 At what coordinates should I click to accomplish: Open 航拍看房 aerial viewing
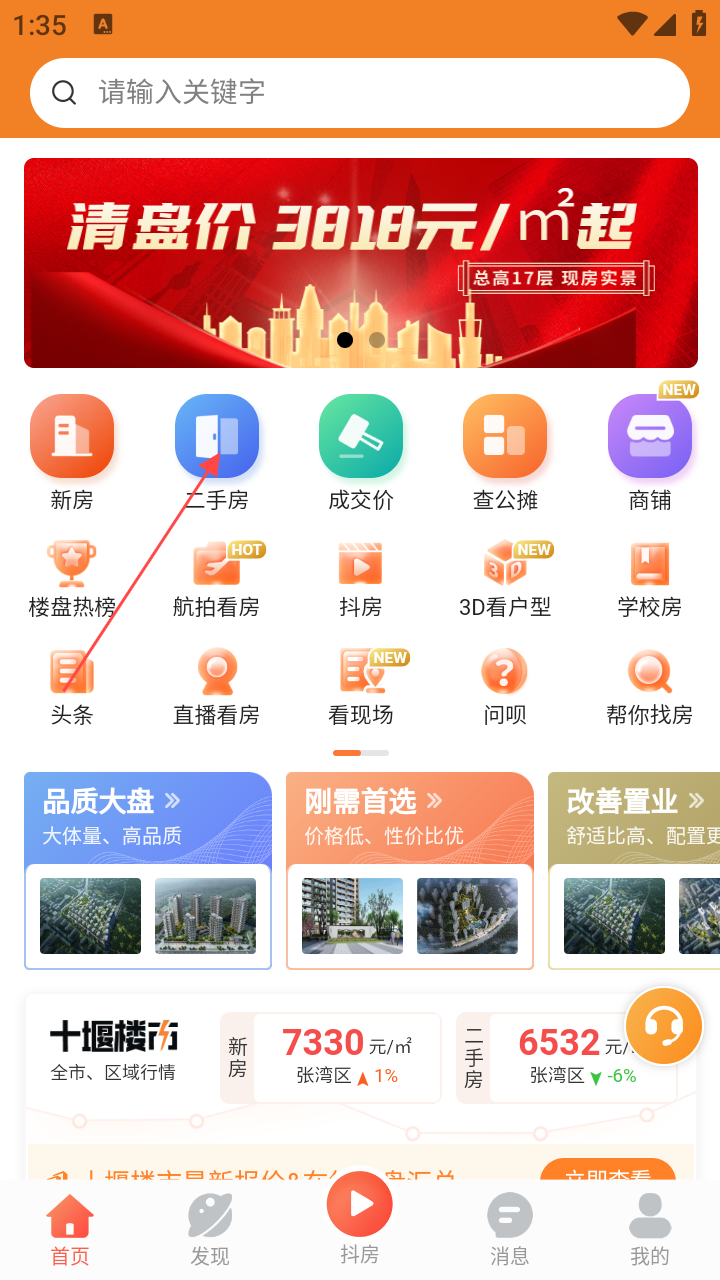coord(216,578)
